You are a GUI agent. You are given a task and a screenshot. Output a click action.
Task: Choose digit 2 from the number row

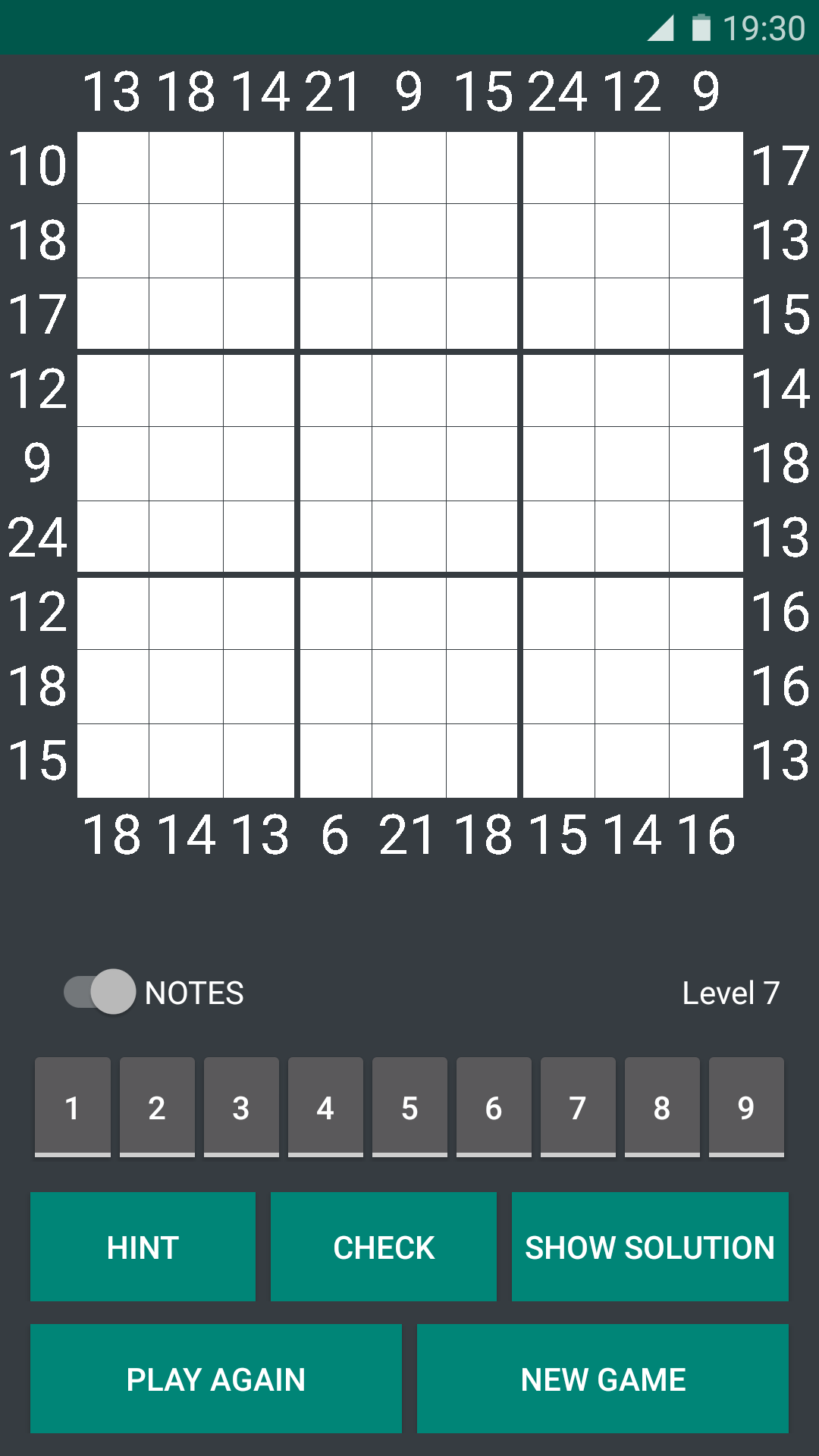157,1107
